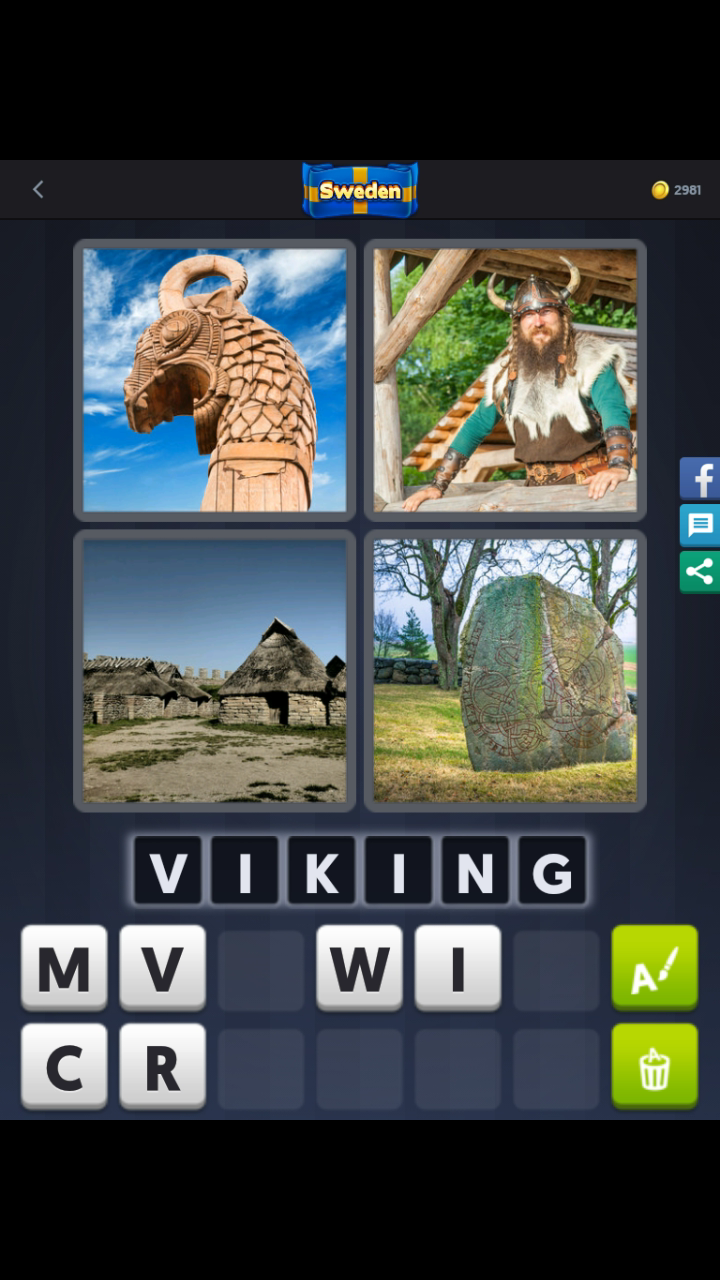This screenshot has height=1280, width=720.
Task: Enlarge the carved dragon head picture
Action: 215,380
